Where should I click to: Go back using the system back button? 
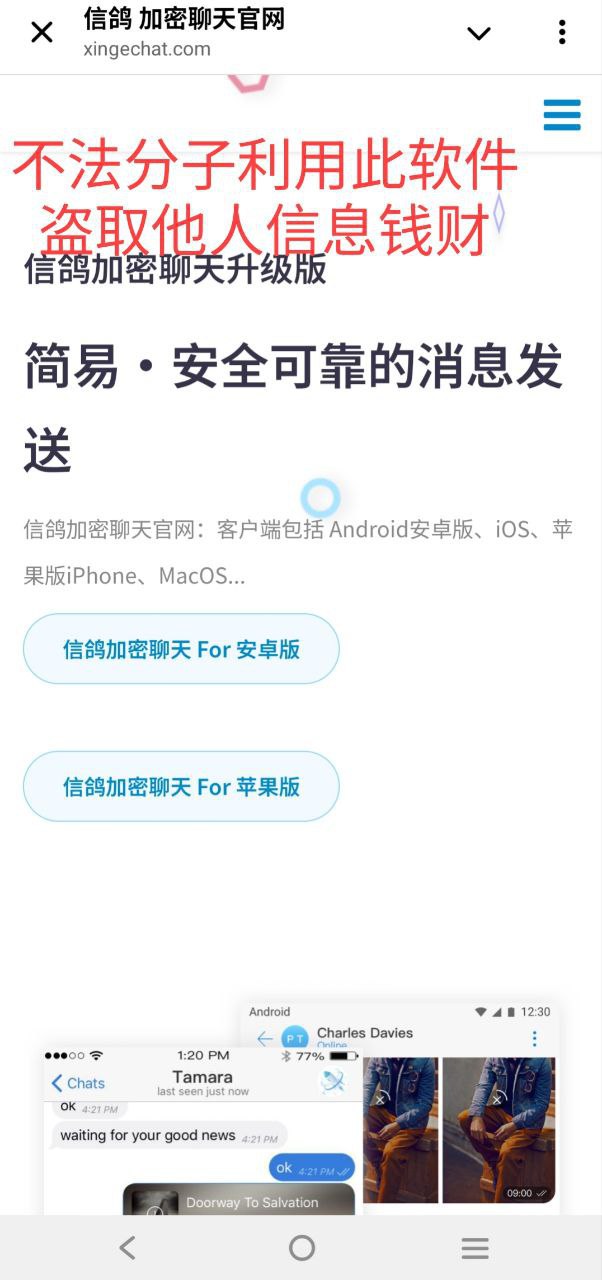127,1247
